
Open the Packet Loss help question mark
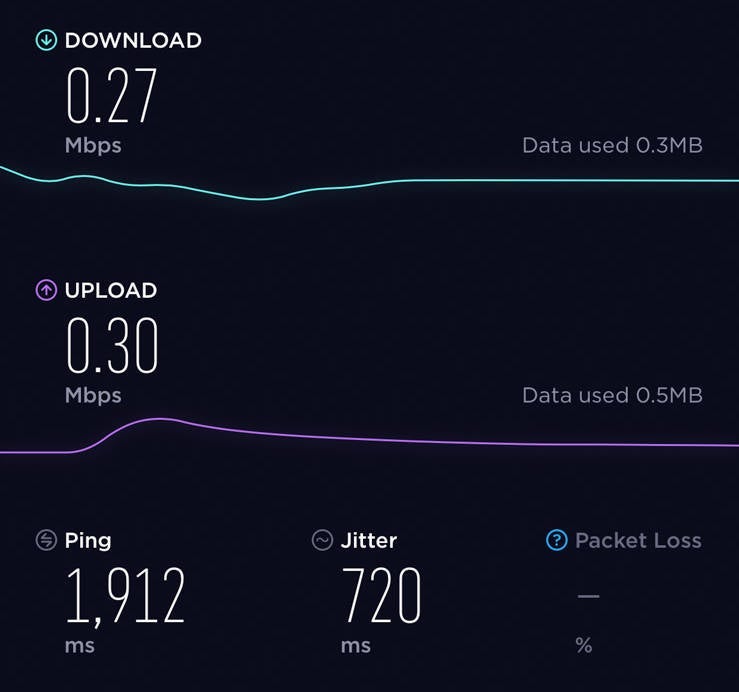(x=556, y=541)
